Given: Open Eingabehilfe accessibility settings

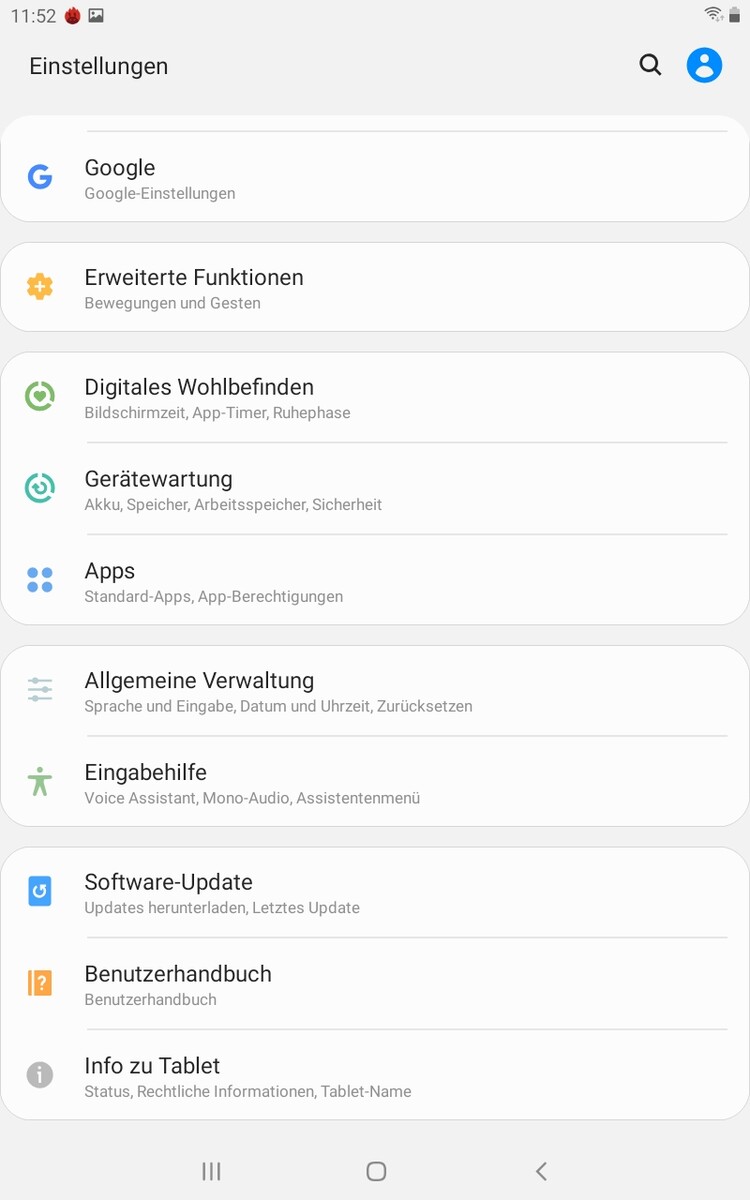Looking at the screenshot, I should (375, 783).
